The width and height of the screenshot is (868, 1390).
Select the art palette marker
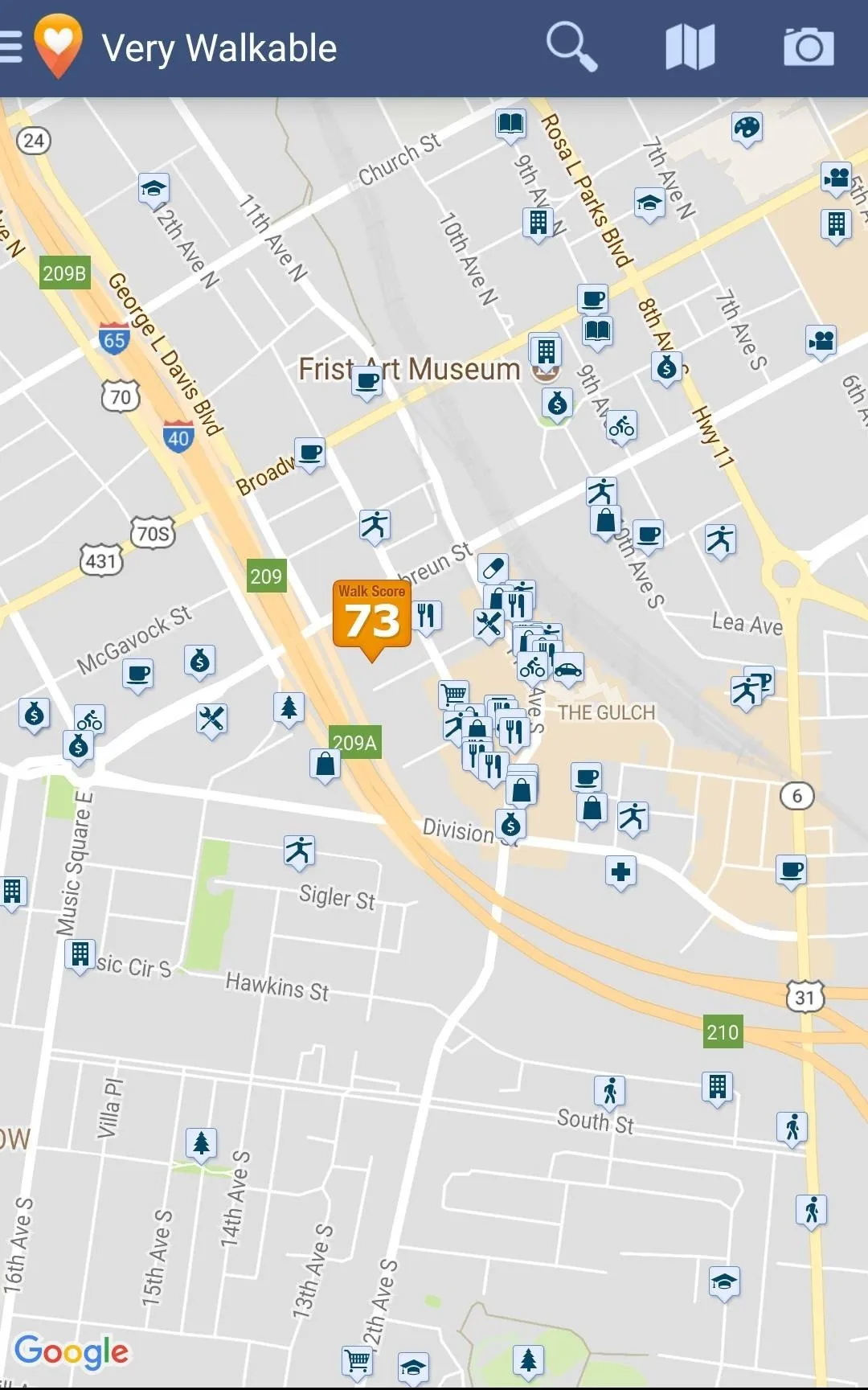click(747, 128)
